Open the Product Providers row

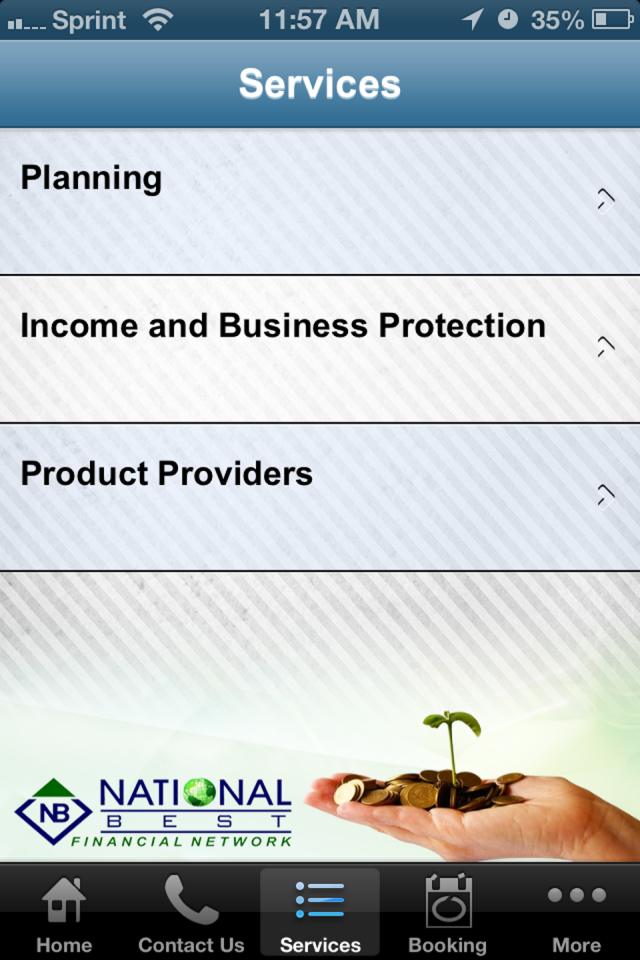320,496
